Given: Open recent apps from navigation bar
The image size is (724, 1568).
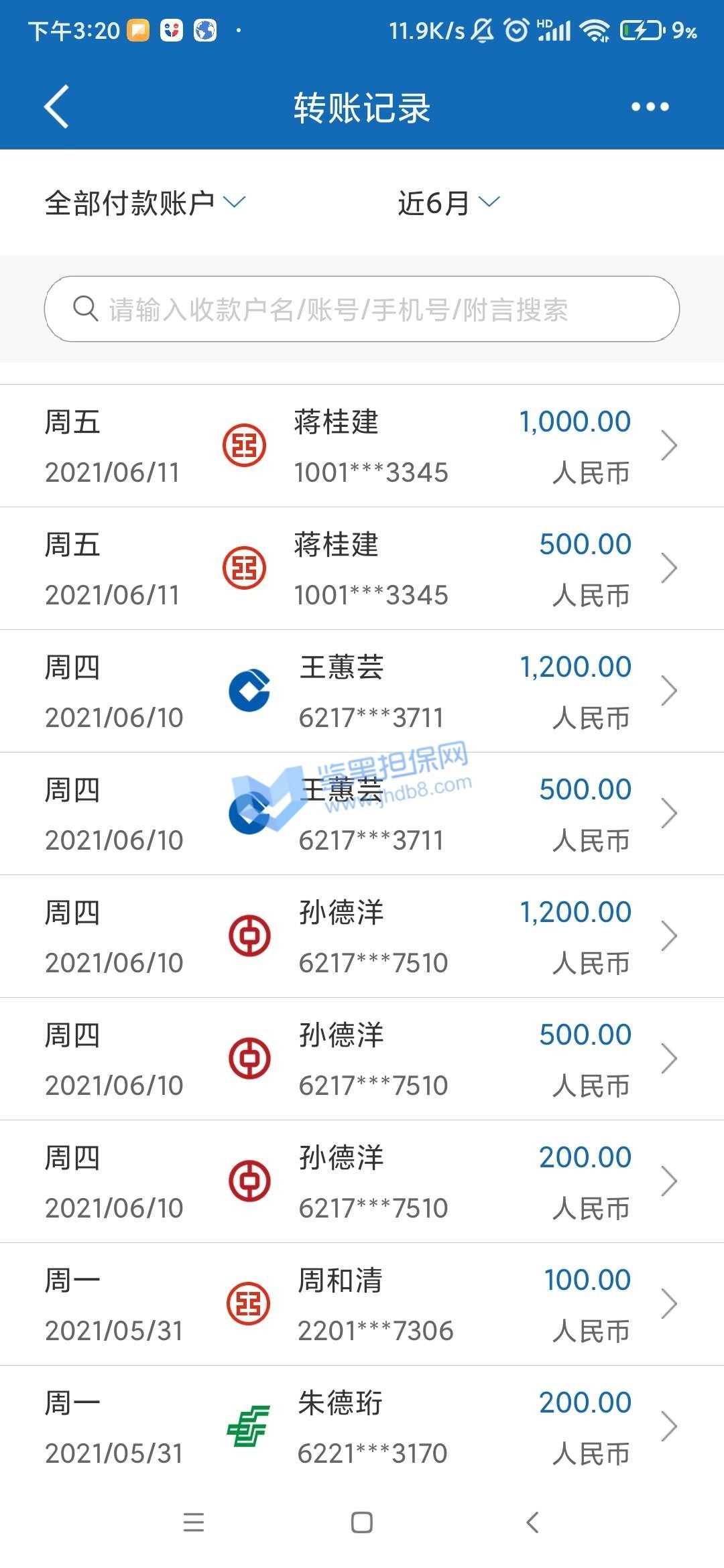Looking at the screenshot, I should [x=194, y=1522].
